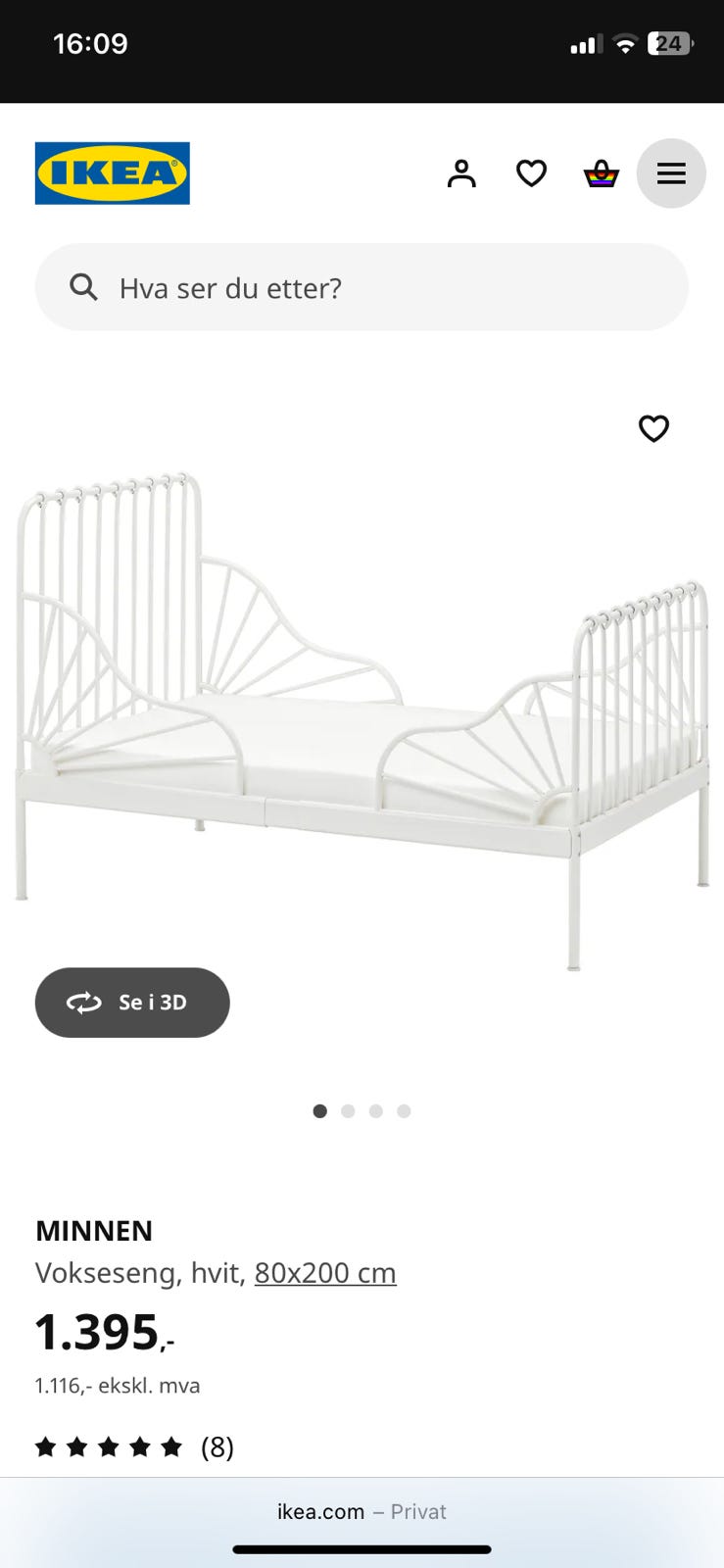Open the shopping basket
The width and height of the screenshot is (724, 1568).
pyautogui.click(x=602, y=173)
